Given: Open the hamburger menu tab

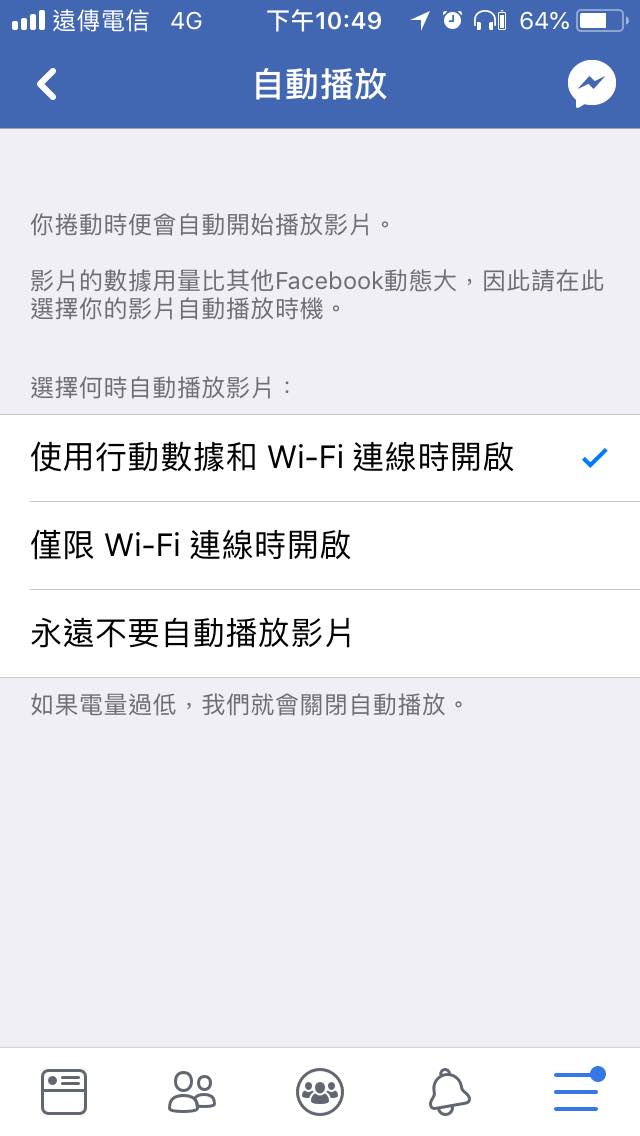Looking at the screenshot, I should tap(576, 1091).
